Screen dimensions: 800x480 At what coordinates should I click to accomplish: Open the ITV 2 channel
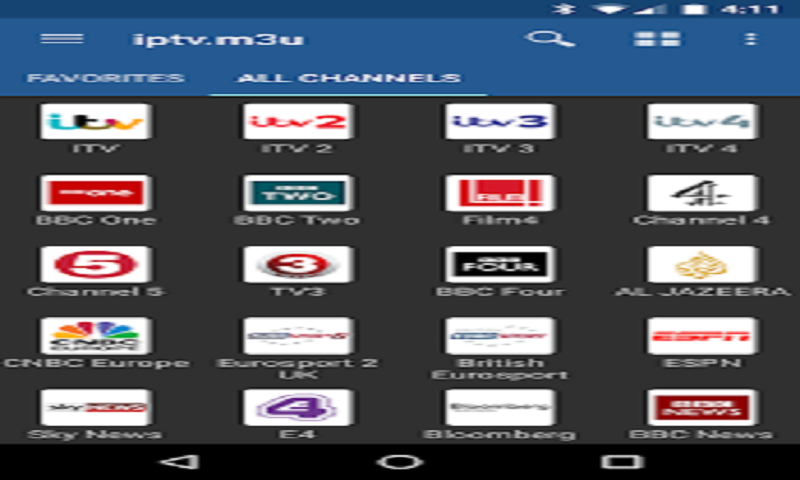[298, 123]
